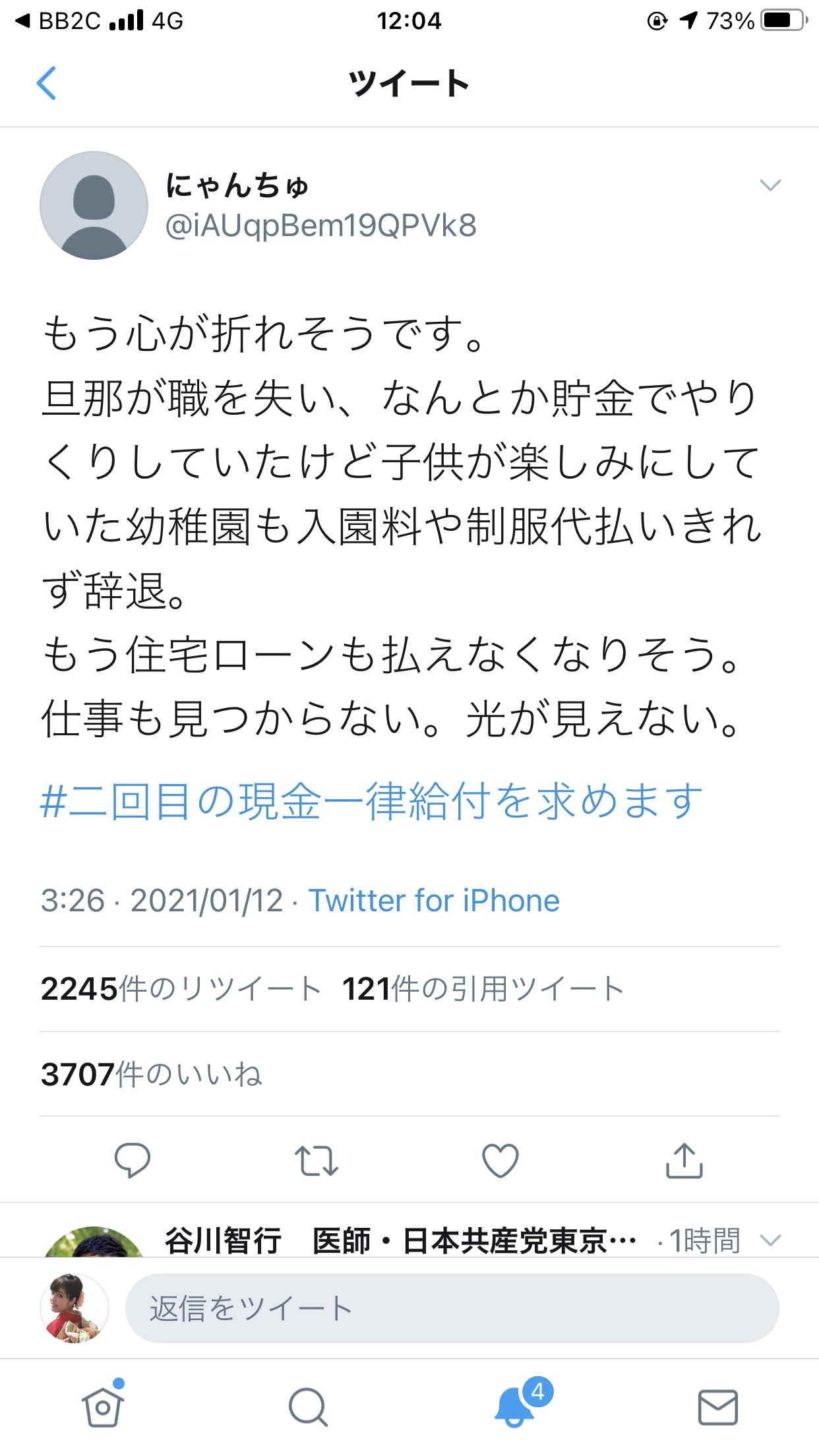Open the hashtag #二回目の現金一律給付を求めます

(371, 801)
